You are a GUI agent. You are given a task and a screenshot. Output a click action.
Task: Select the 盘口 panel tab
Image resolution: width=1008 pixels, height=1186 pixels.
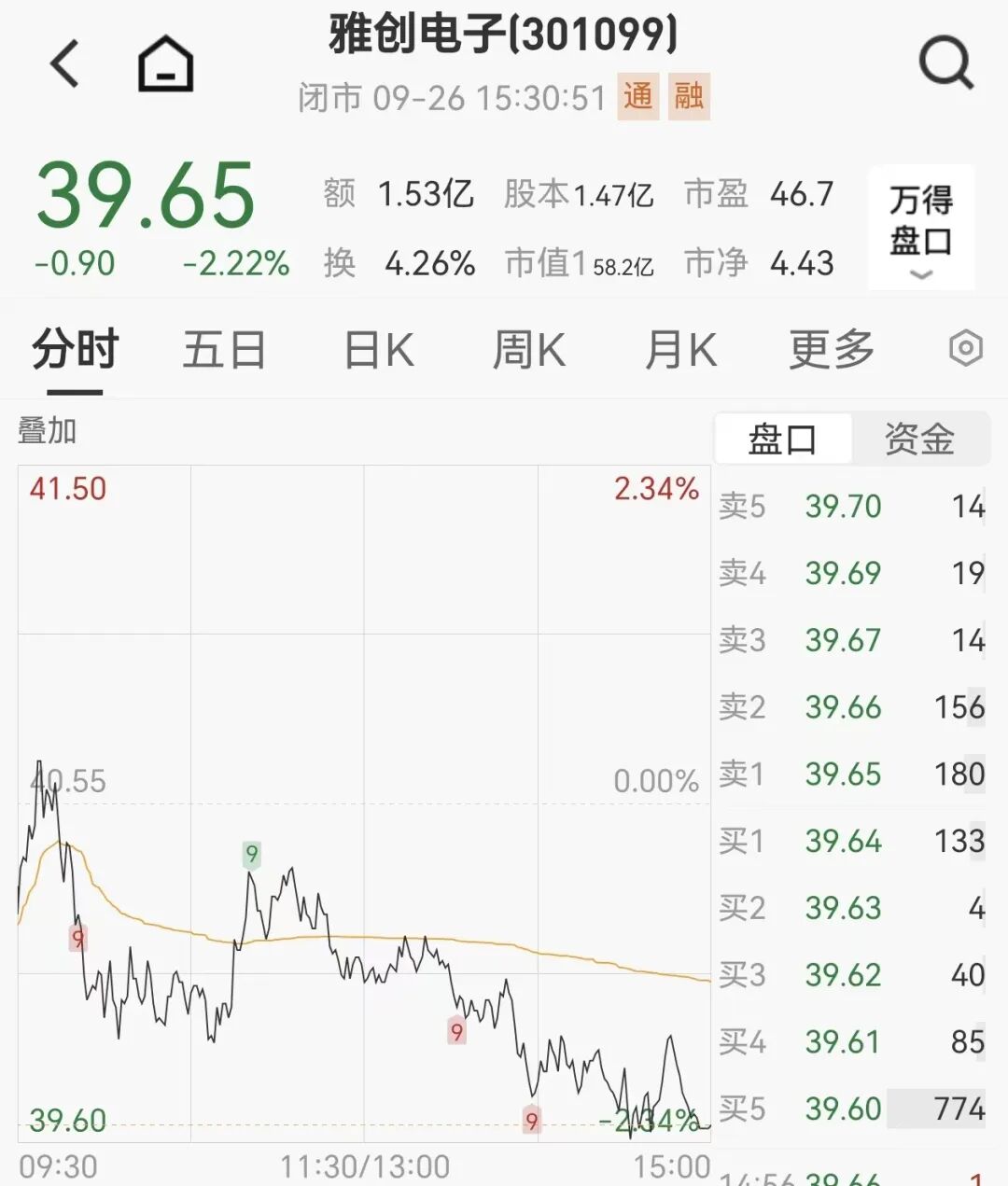coord(782,439)
